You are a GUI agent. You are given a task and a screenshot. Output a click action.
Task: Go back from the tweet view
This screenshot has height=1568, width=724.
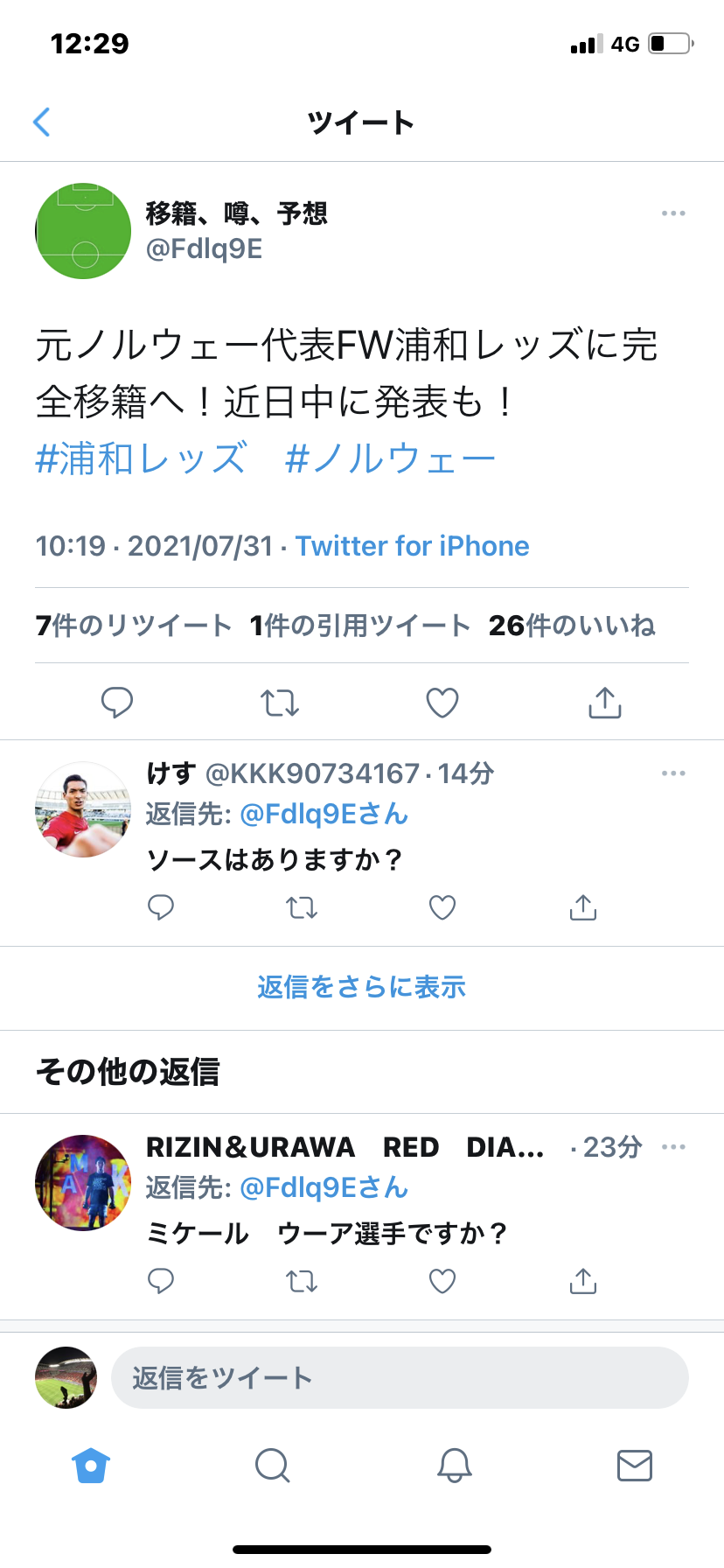coord(41,122)
